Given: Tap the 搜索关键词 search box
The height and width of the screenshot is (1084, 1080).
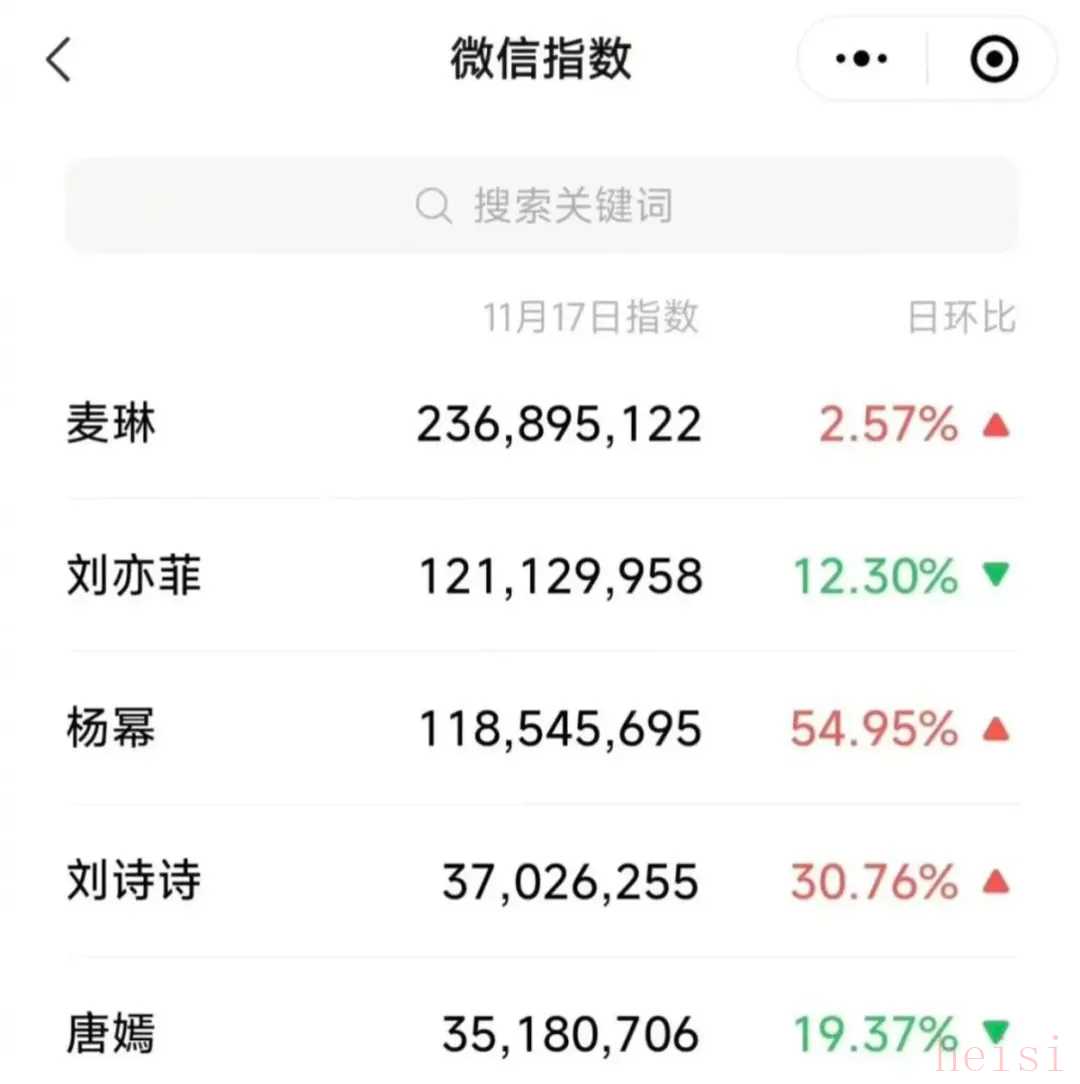Looking at the screenshot, I should click(x=541, y=206).
